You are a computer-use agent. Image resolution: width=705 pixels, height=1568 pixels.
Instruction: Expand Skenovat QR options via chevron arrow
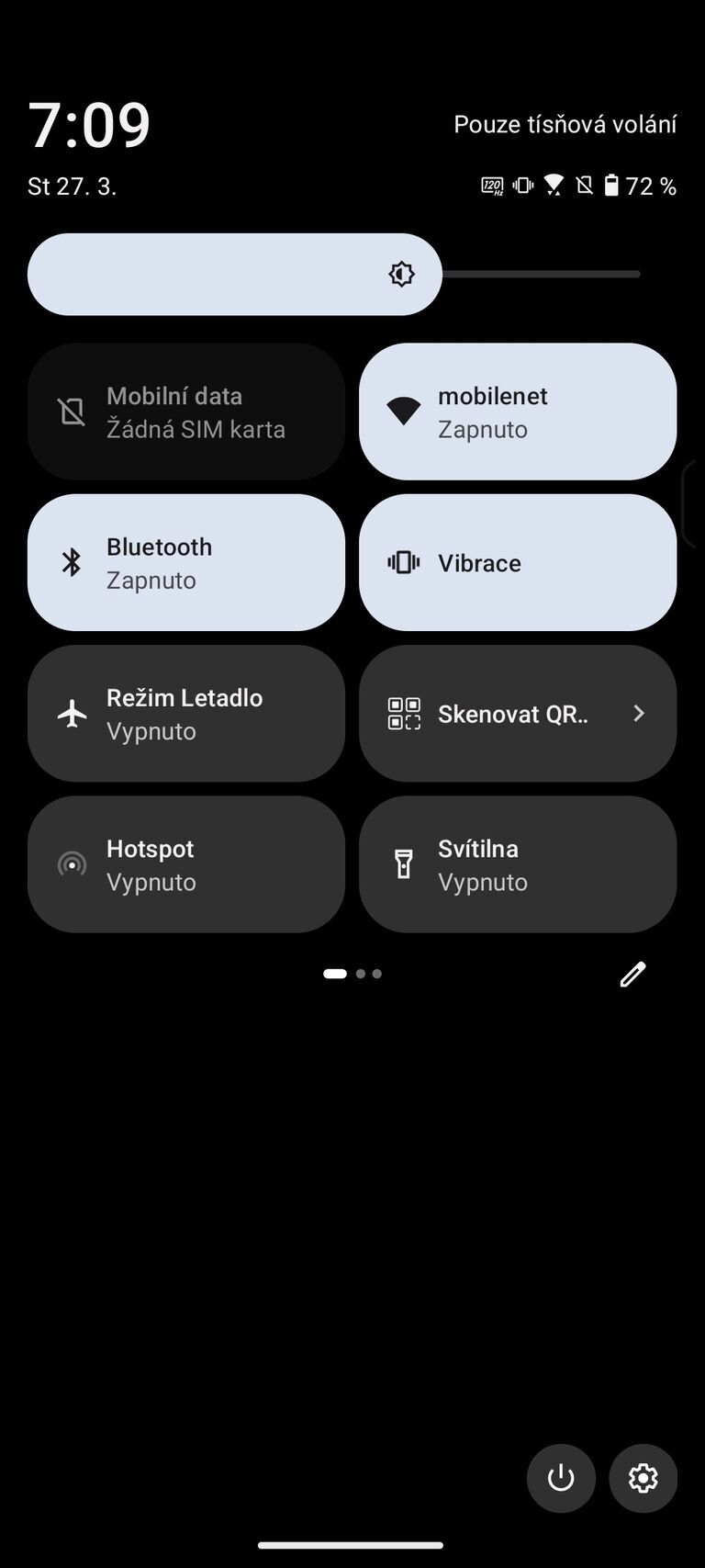tap(639, 713)
